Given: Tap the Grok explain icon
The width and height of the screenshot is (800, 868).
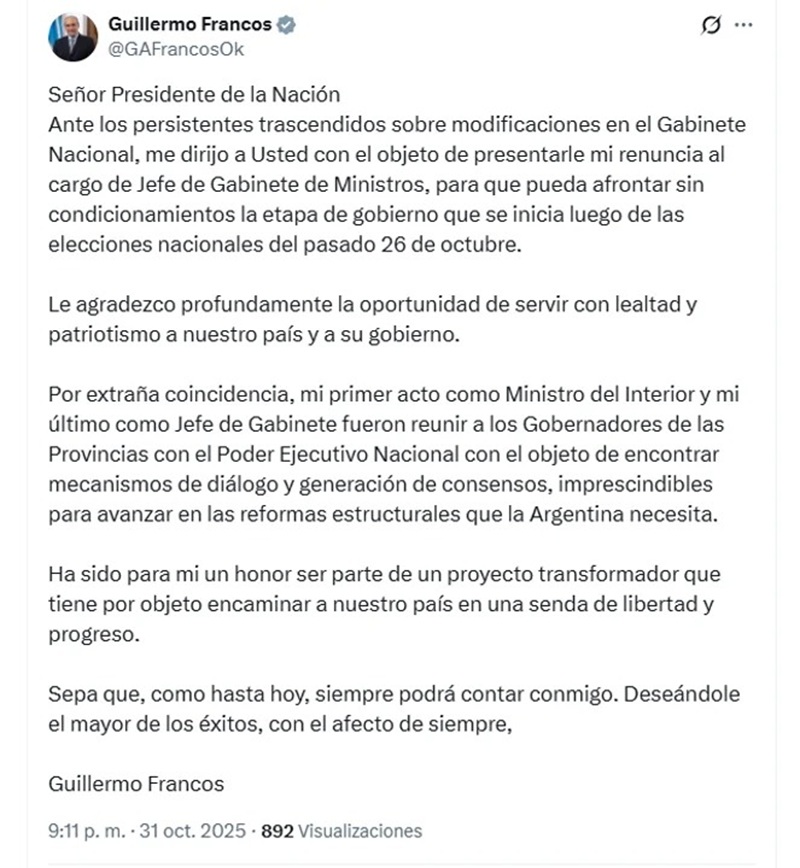Looking at the screenshot, I should (712, 26).
